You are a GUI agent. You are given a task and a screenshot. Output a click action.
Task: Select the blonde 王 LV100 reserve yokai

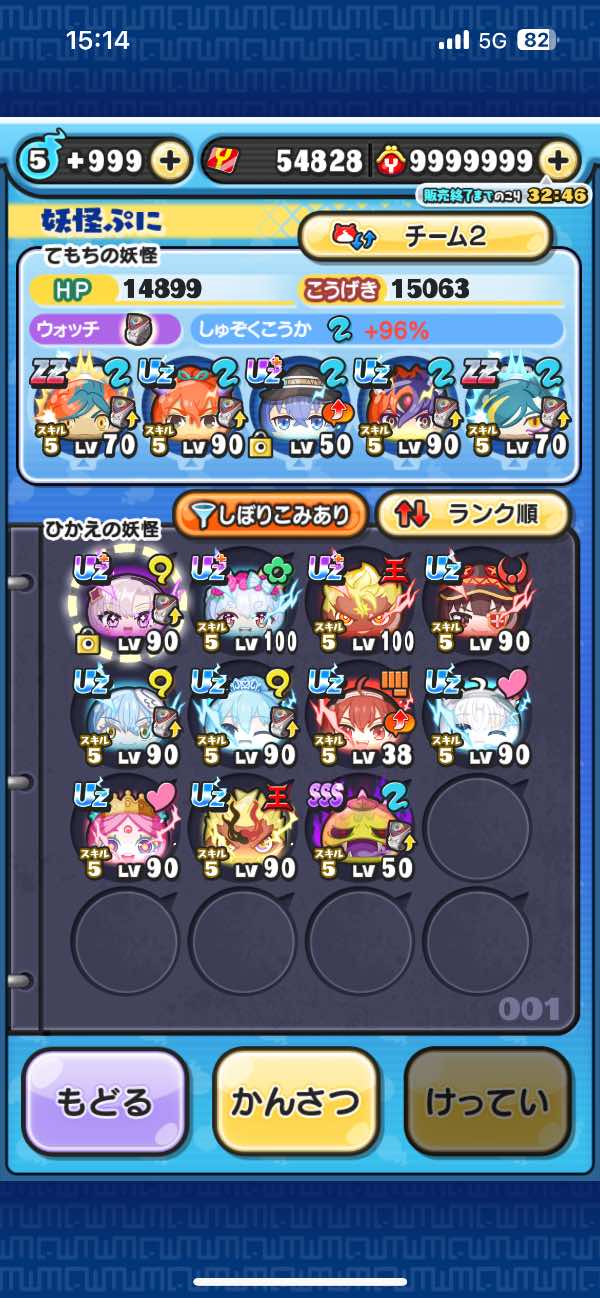(x=360, y=600)
